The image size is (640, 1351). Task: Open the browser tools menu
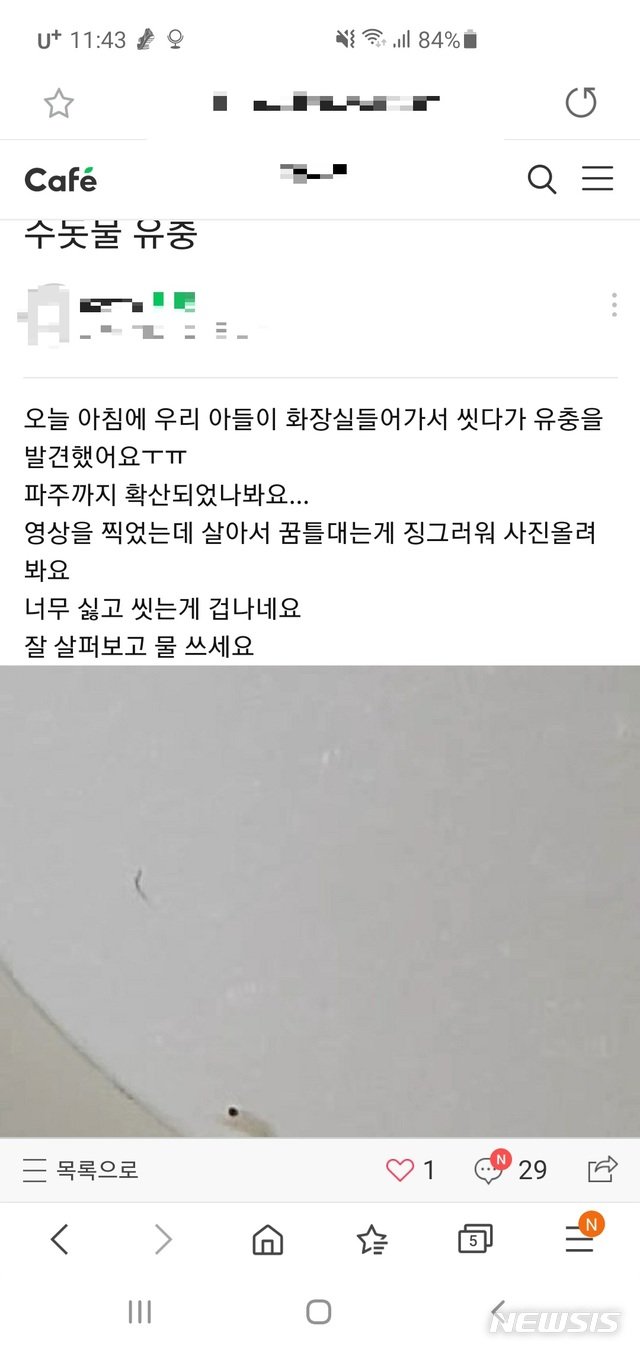tap(580, 1240)
